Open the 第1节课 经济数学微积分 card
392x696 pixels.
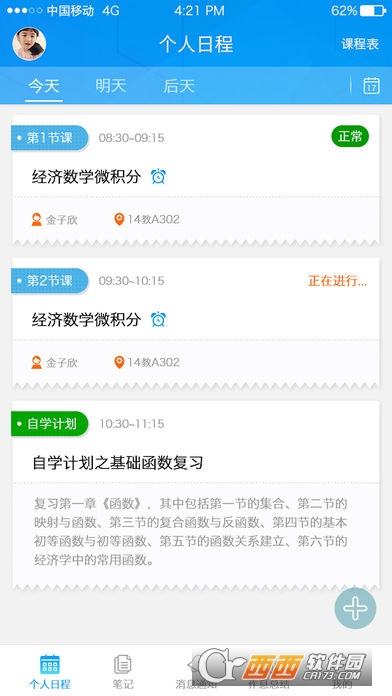pos(196,179)
